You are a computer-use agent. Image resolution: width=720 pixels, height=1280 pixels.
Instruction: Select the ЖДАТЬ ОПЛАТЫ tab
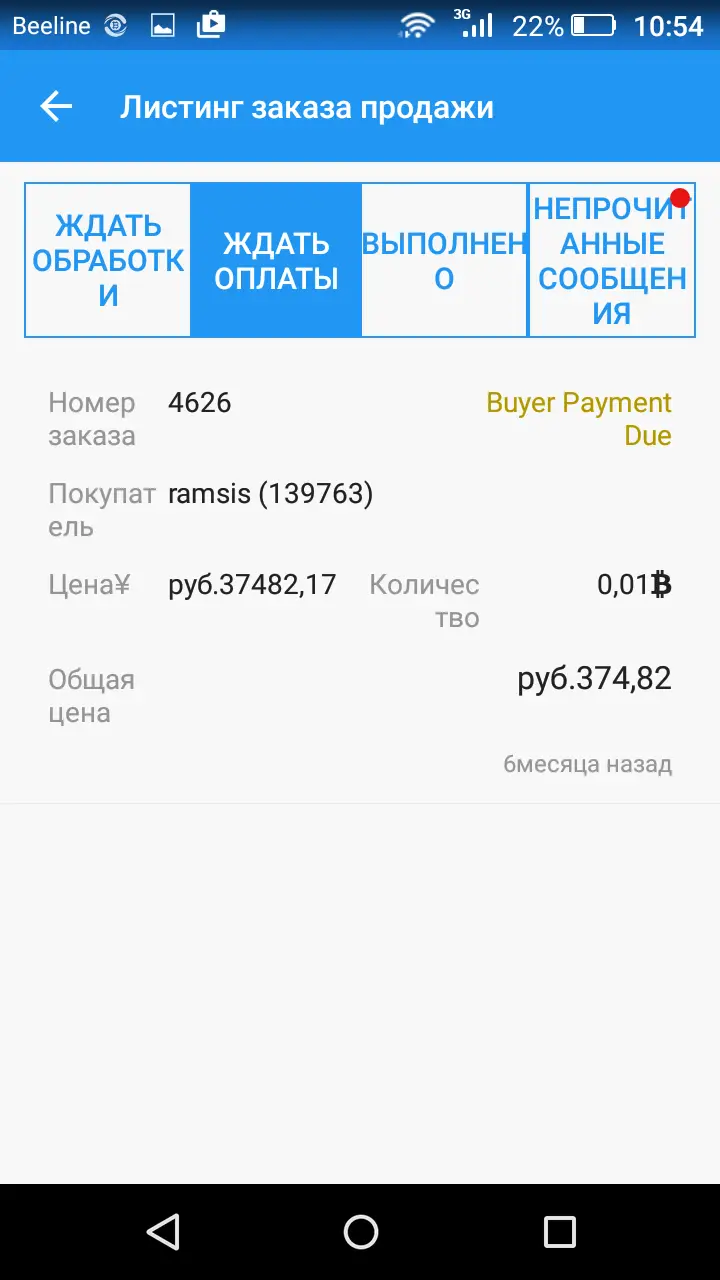pyautogui.click(x=275, y=260)
